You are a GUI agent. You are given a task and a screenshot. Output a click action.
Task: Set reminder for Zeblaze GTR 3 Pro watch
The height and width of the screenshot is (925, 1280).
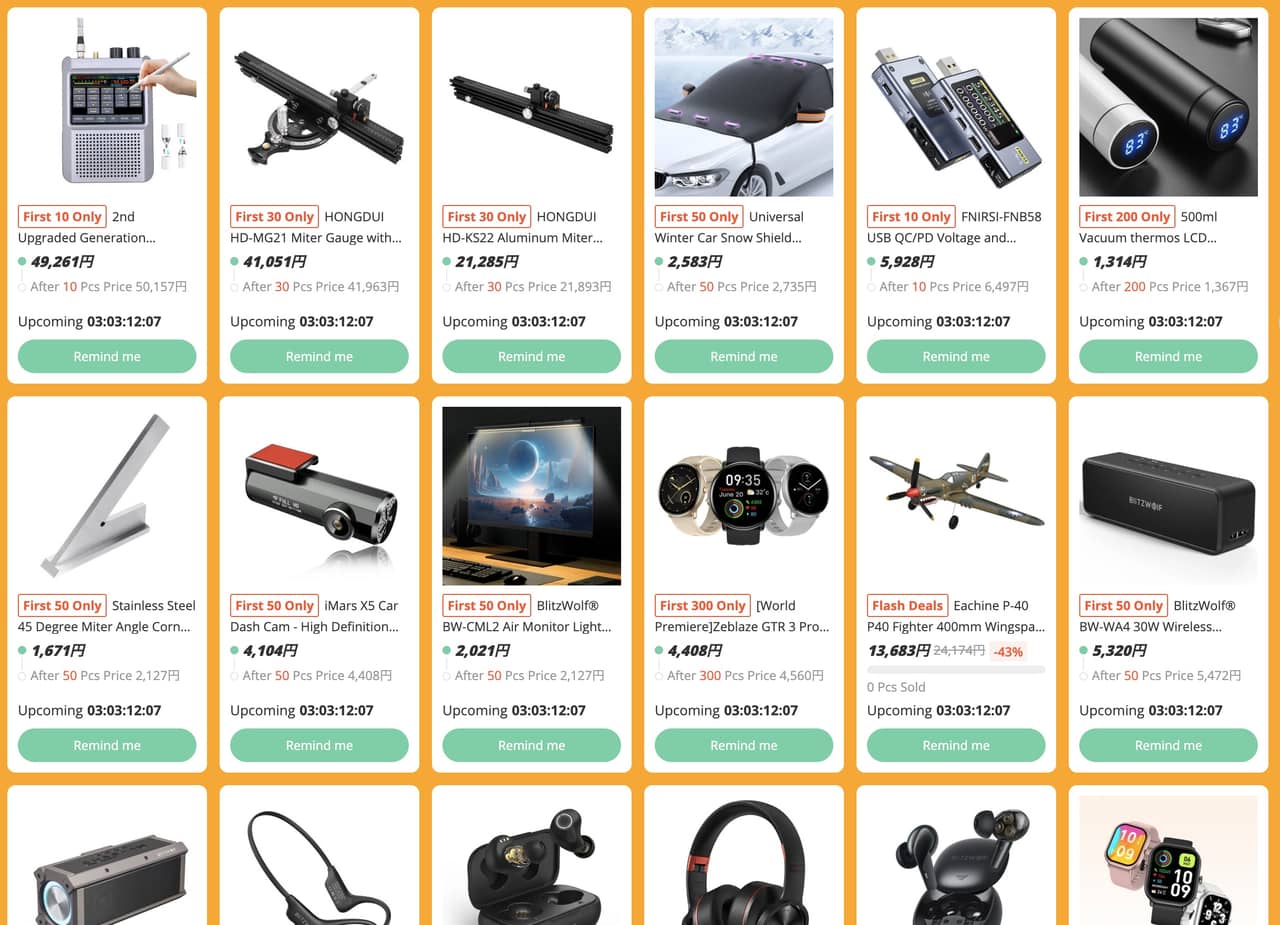pyautogui.click(x=743, y=745)
